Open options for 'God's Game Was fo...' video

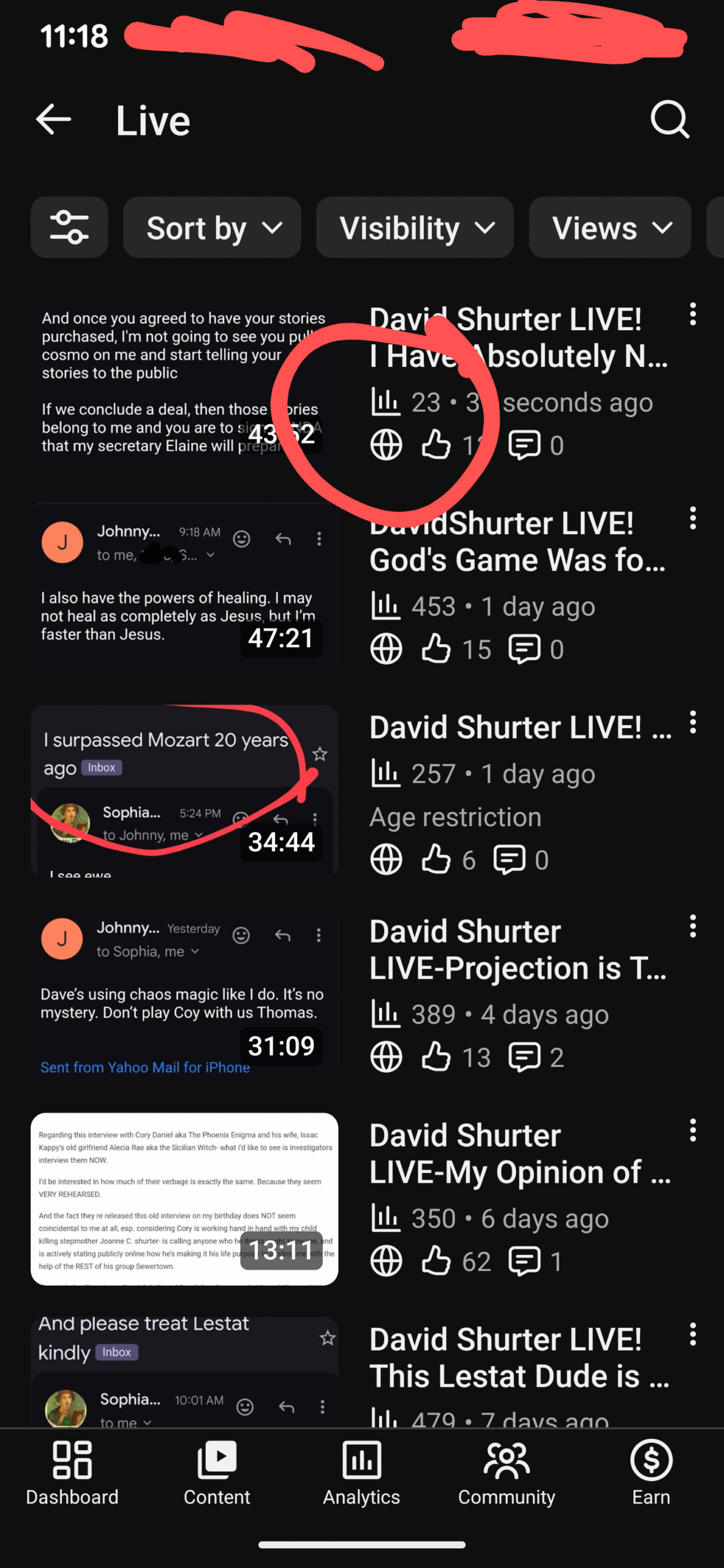693,518
